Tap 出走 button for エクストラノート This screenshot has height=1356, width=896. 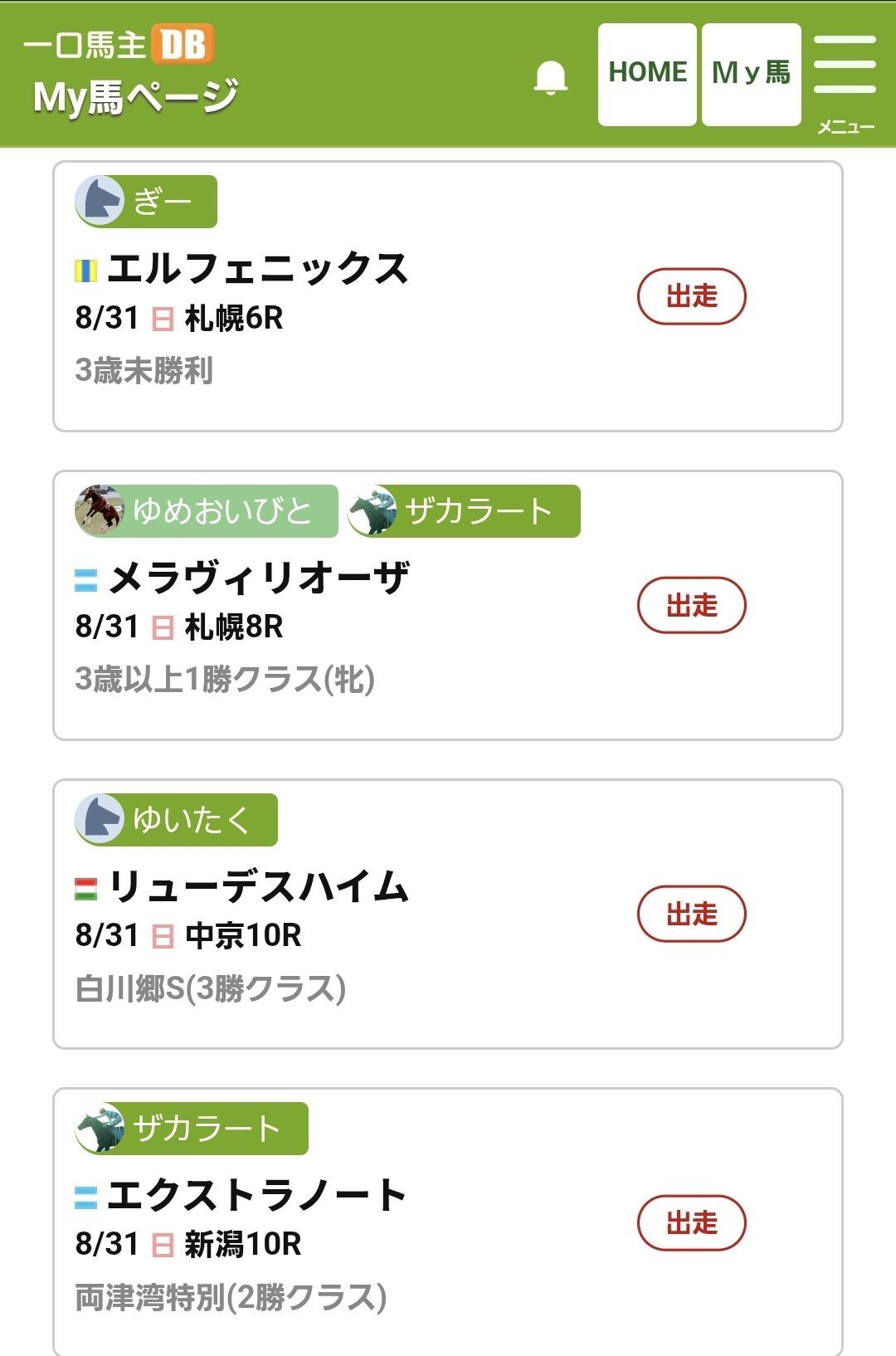click(x=691, y=1222)
